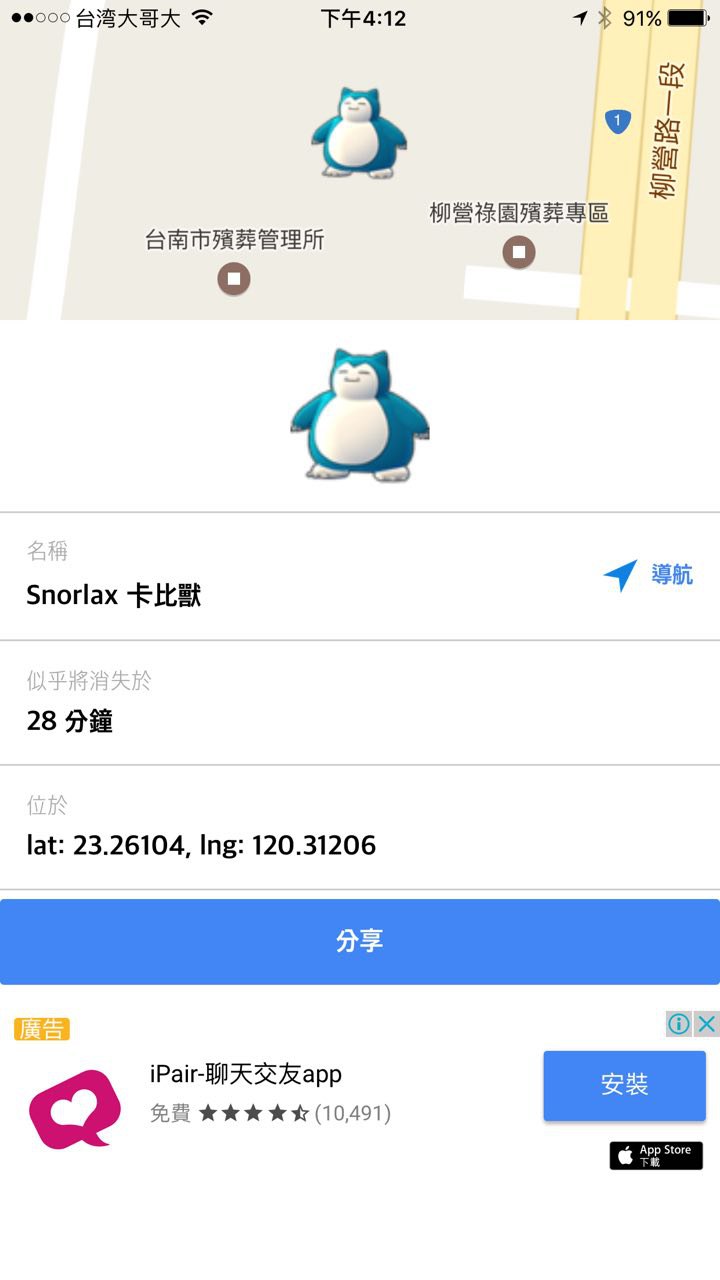This screenshot has height=1280, width=720.
Task: Tap the 台南市殯葬管理所 map pin
Action: [234, 278]
